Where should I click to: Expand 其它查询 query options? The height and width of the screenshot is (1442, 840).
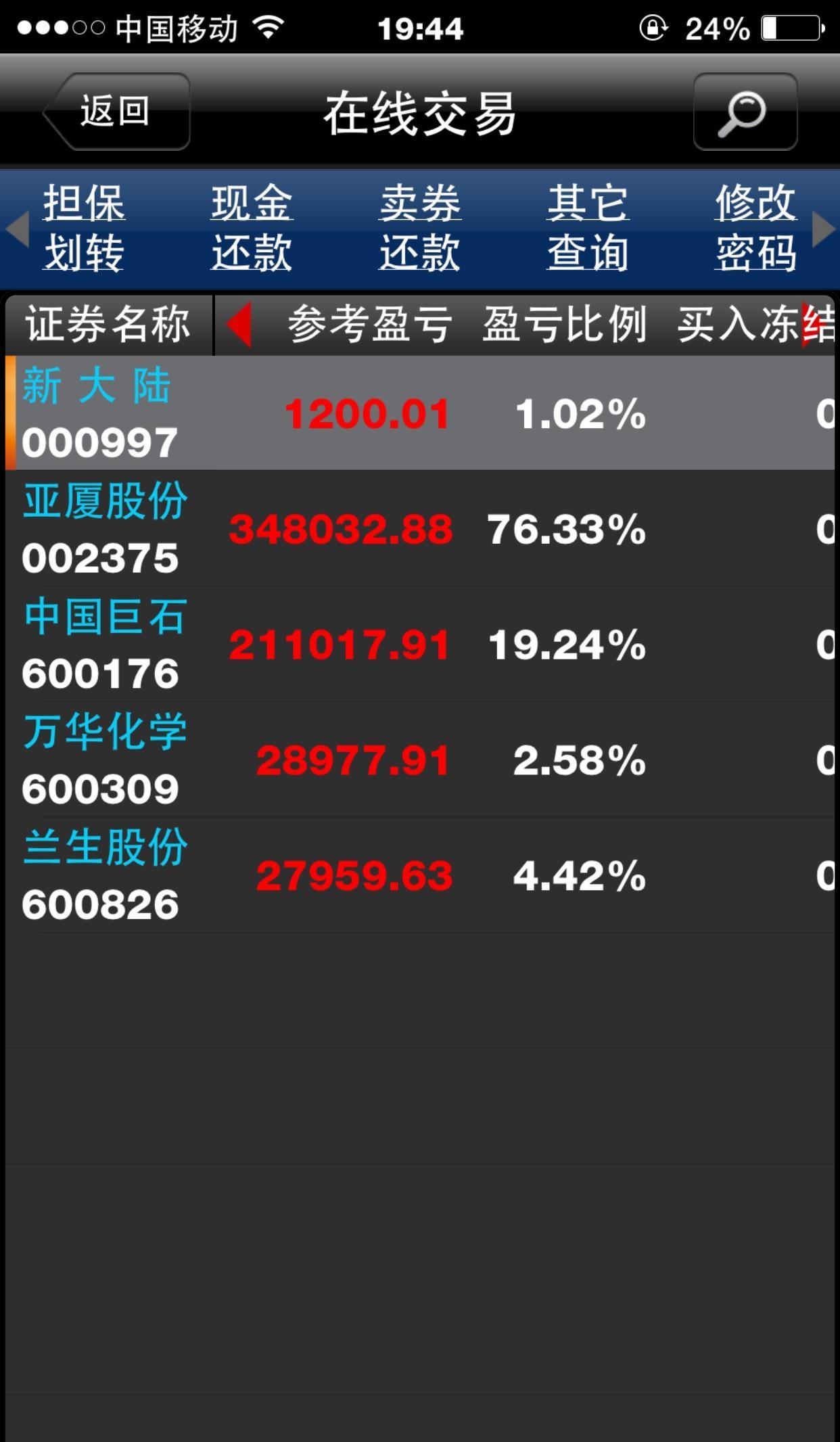point(587,228)
